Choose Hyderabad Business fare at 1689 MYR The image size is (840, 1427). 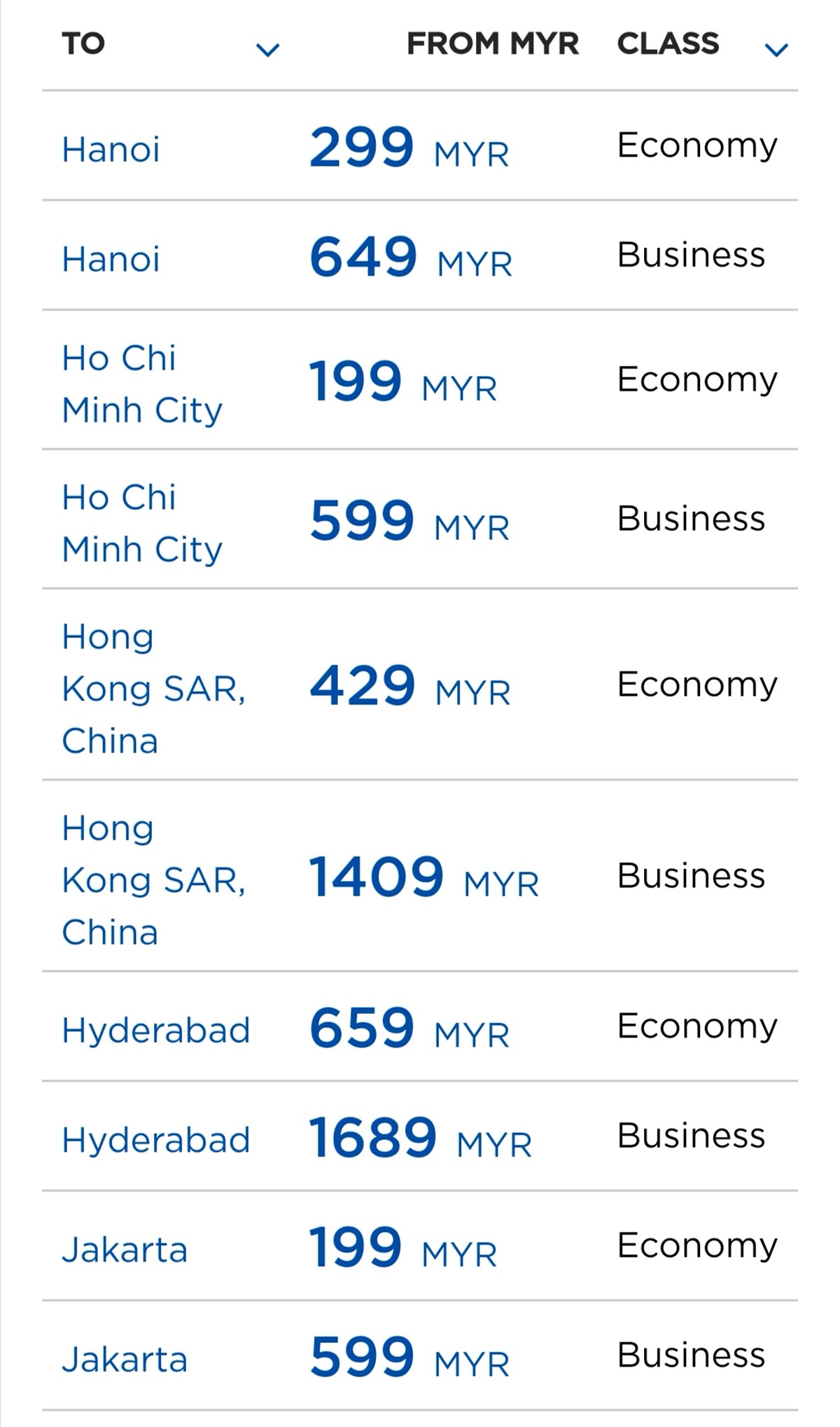[420, 1136]
